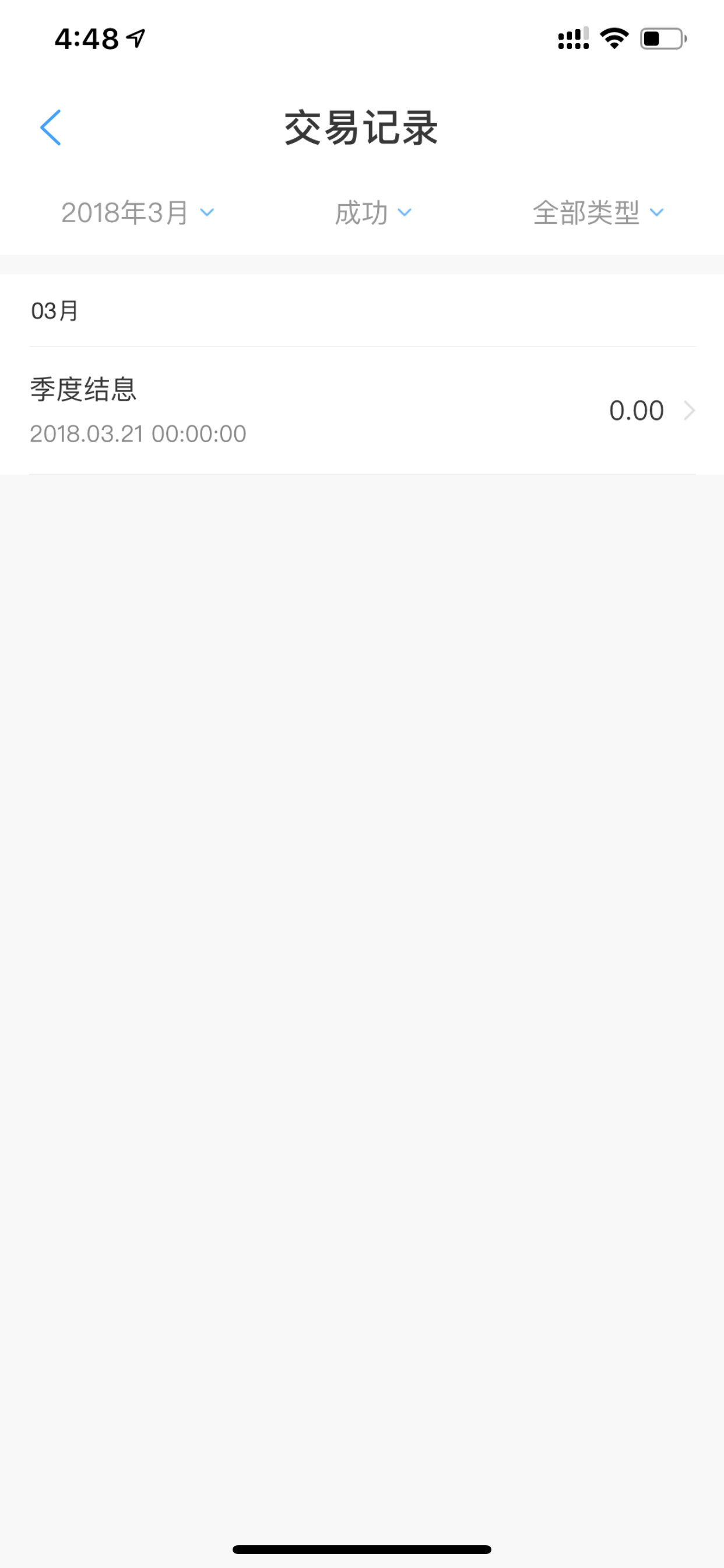Go back using the top-left arrow

51,128
